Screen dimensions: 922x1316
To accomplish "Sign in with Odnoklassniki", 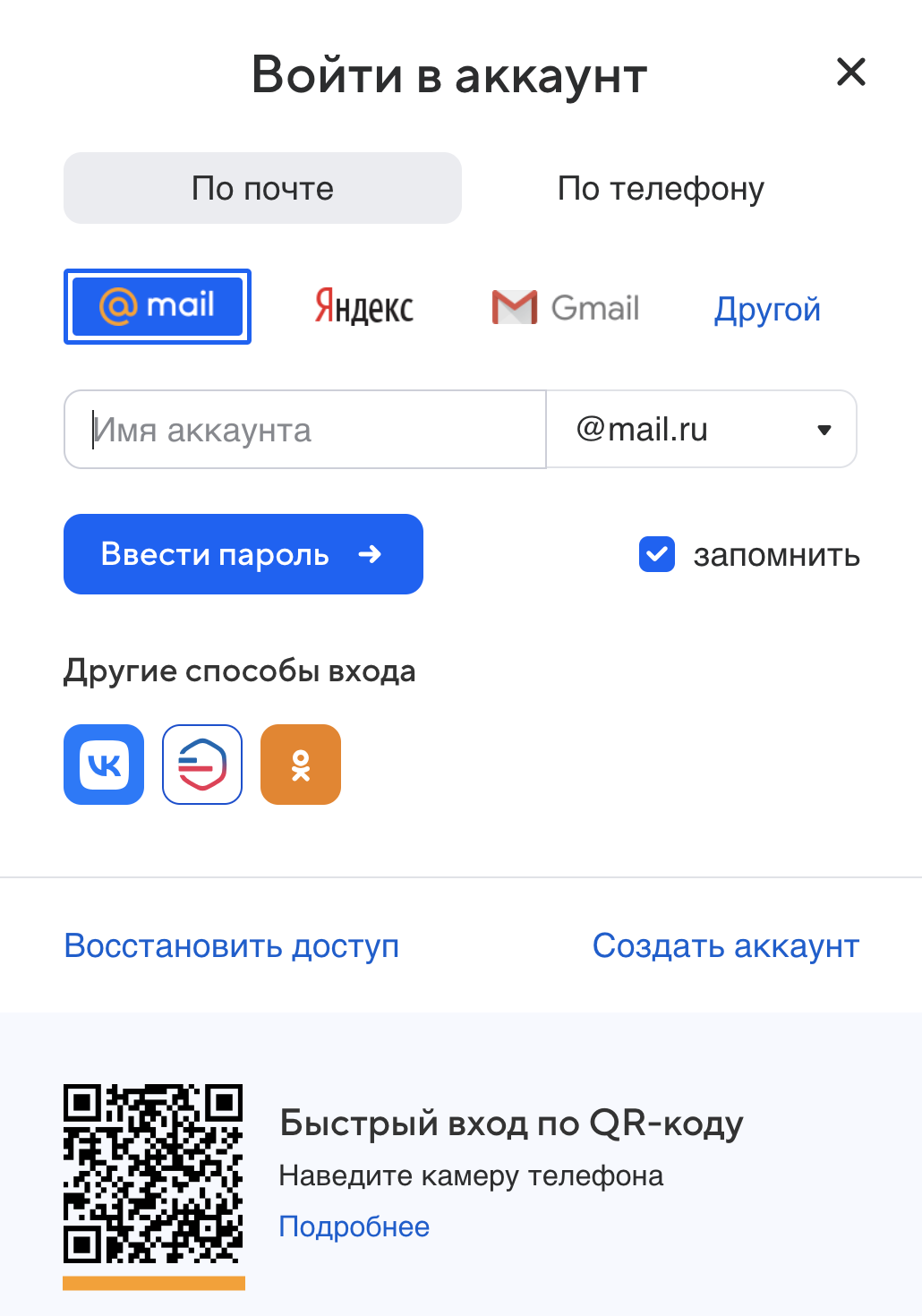I will tap(301, 765).
